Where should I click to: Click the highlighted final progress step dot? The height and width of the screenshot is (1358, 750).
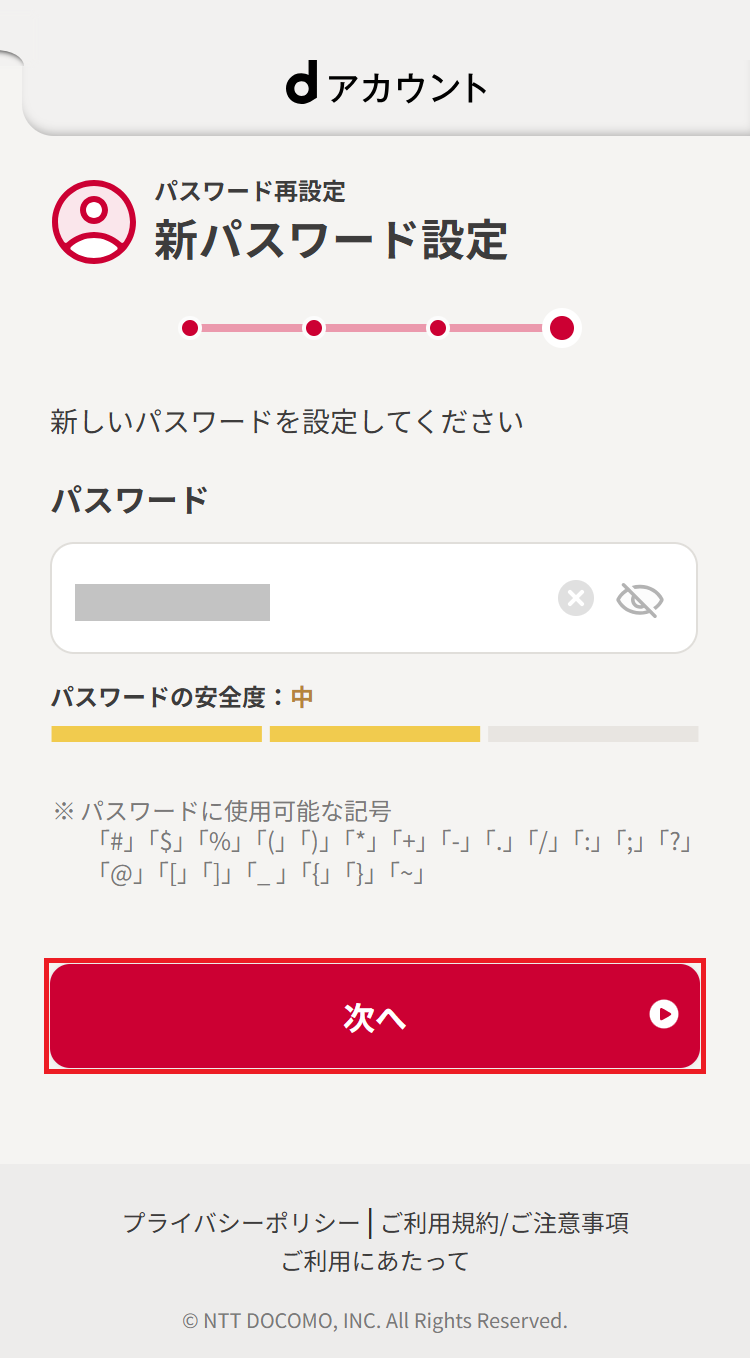pyautogui.click(x=562, y=328)
